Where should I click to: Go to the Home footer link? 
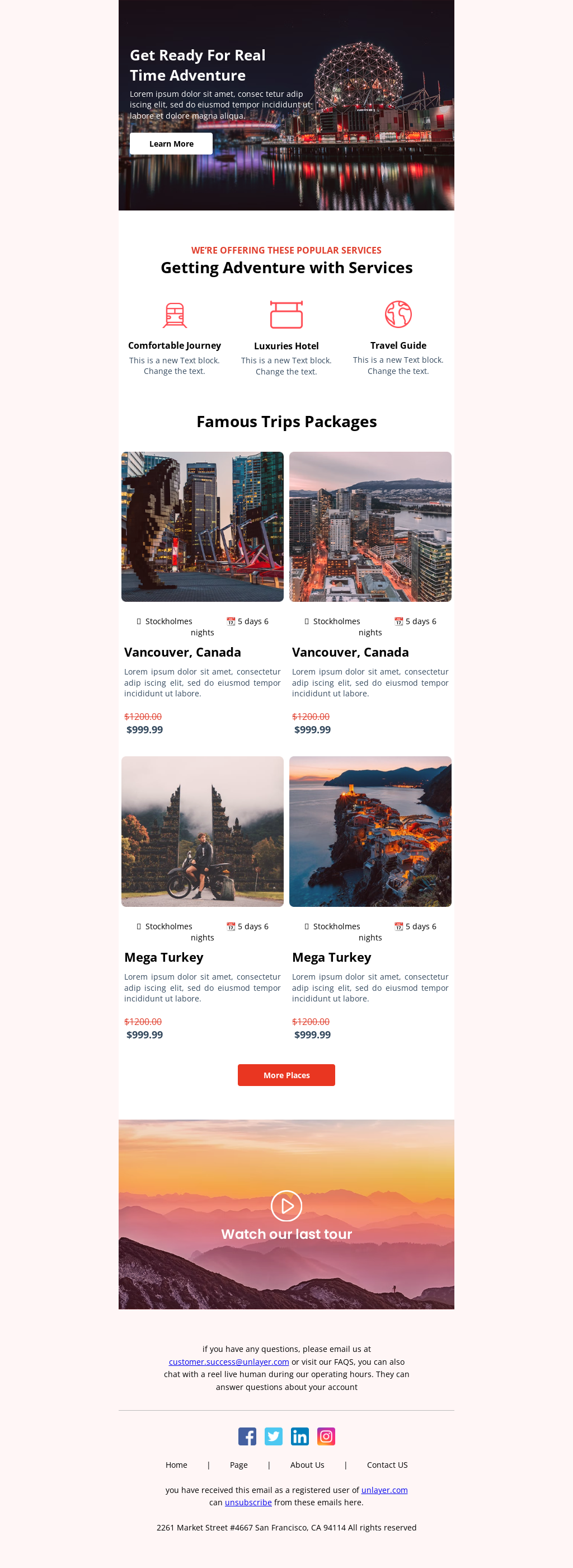(176, 1465)
